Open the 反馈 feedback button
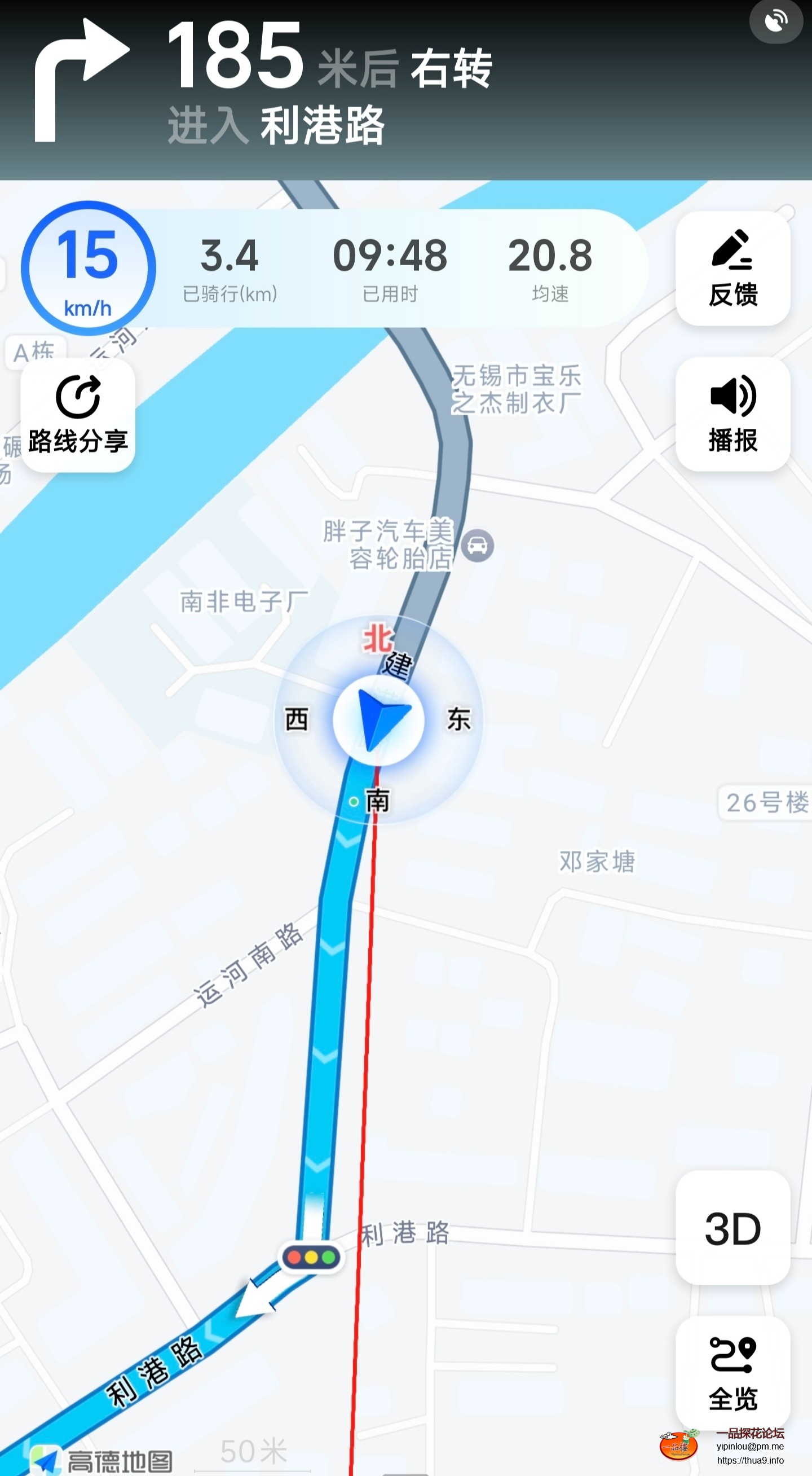Image resolution: width=812 pixels, height=1476 pixels. pos(733,268)
